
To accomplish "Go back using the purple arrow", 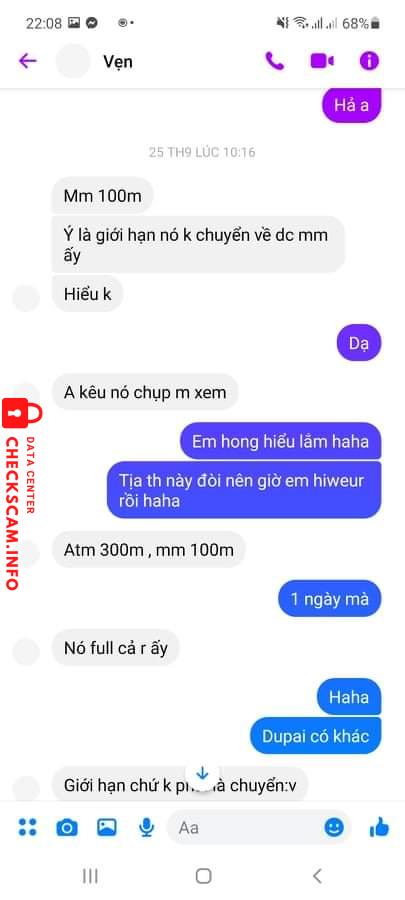I will (x=28, y=61).
